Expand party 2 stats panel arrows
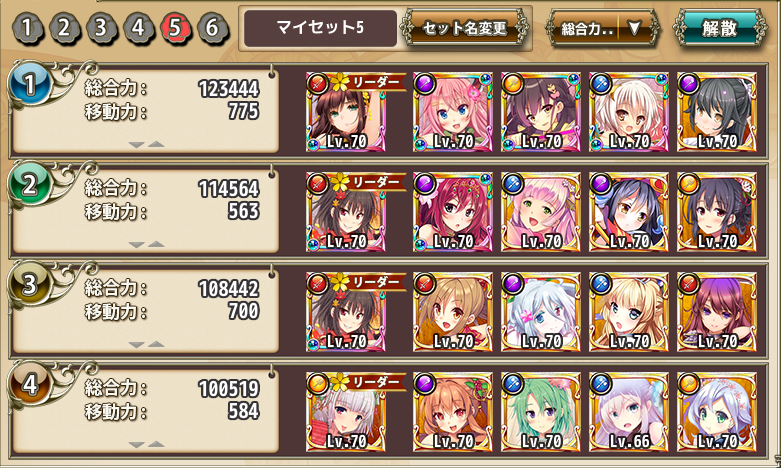The width and height of the screenshot is (781, 468). (x=146, y=244)
